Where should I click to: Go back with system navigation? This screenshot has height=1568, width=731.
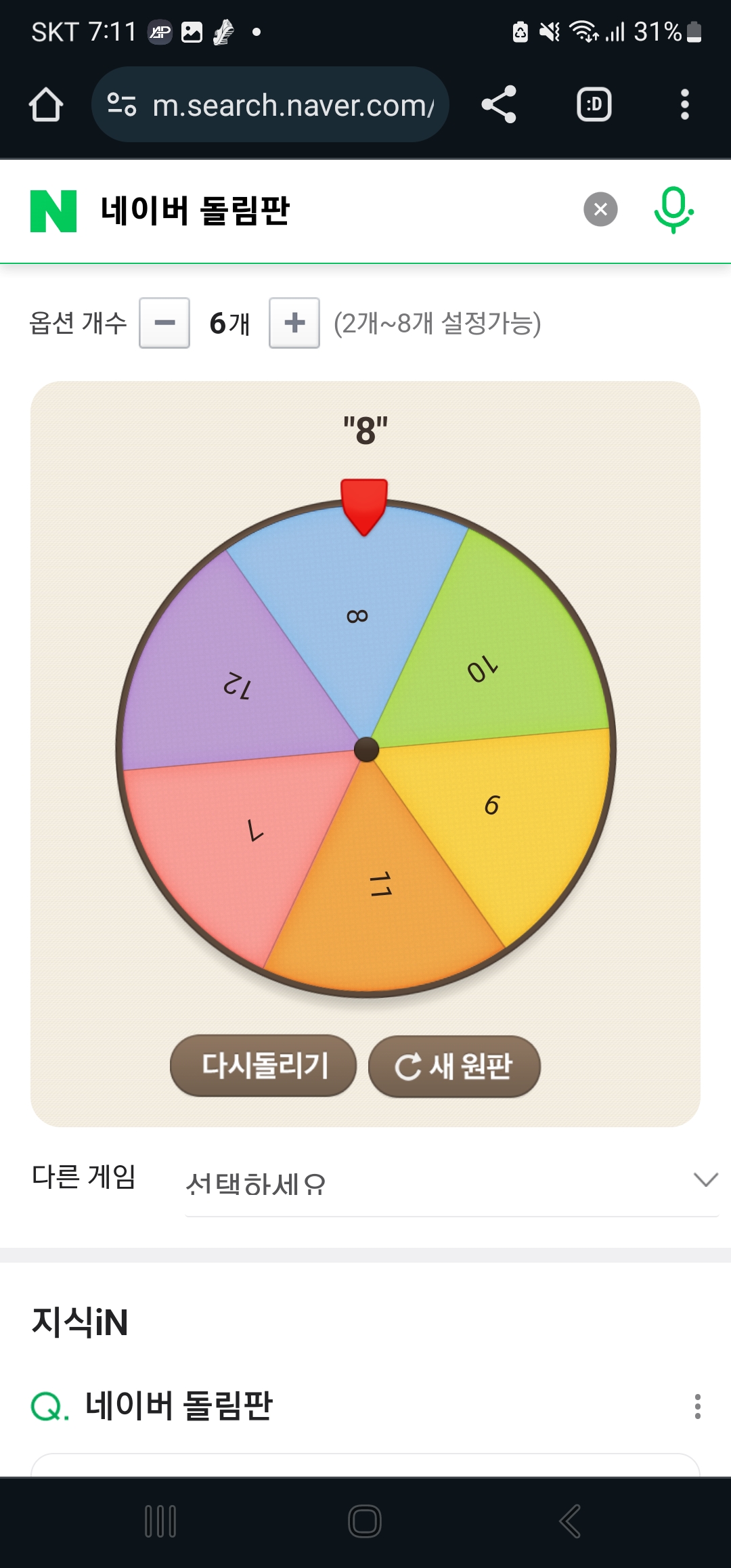(x=570, y=1521)
